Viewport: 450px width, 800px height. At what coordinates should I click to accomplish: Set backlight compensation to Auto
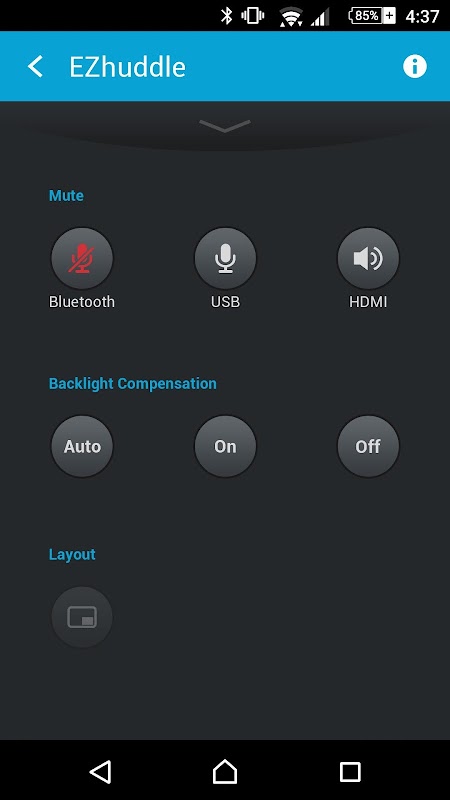(82, 446)
